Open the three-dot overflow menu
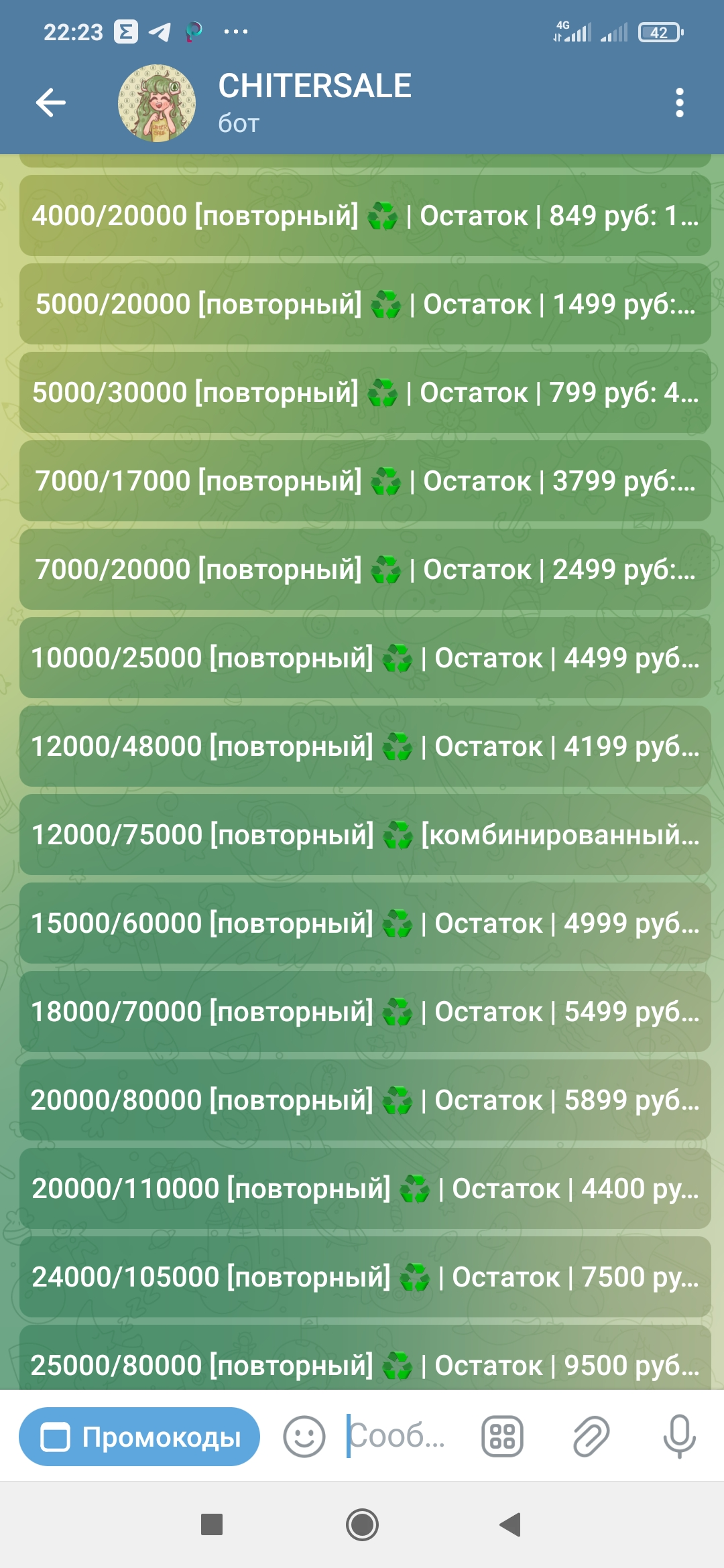The image size is (724, 1568). click(x=679, y=103)
